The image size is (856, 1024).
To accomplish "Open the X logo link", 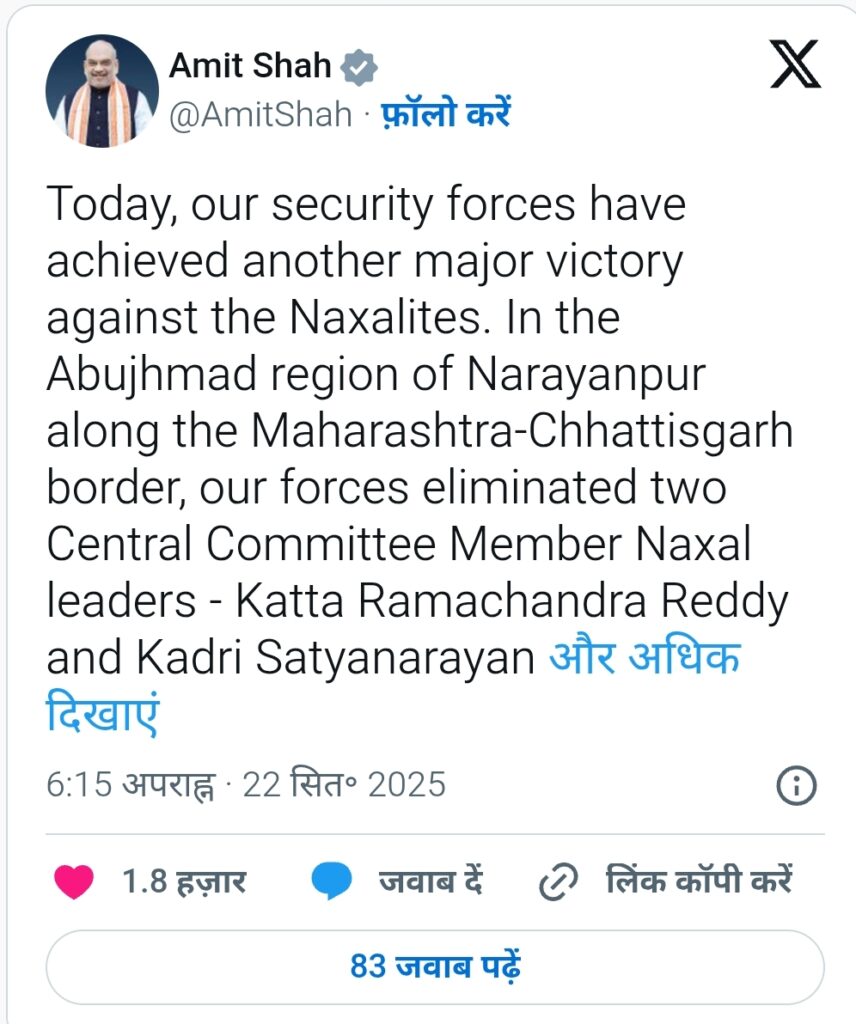I will click(x=796, y=63).
